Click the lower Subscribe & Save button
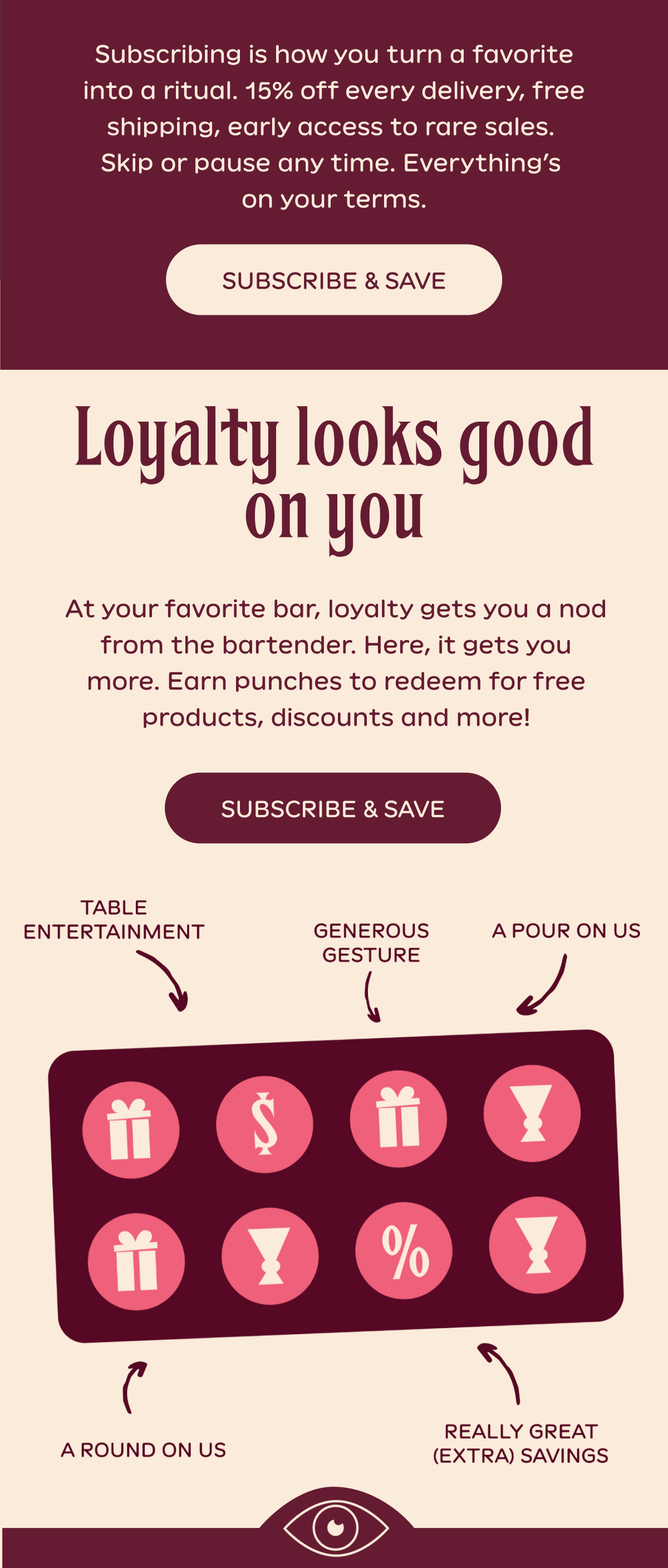This screenshot has height=1568, width=668. (x=334, y=808)
